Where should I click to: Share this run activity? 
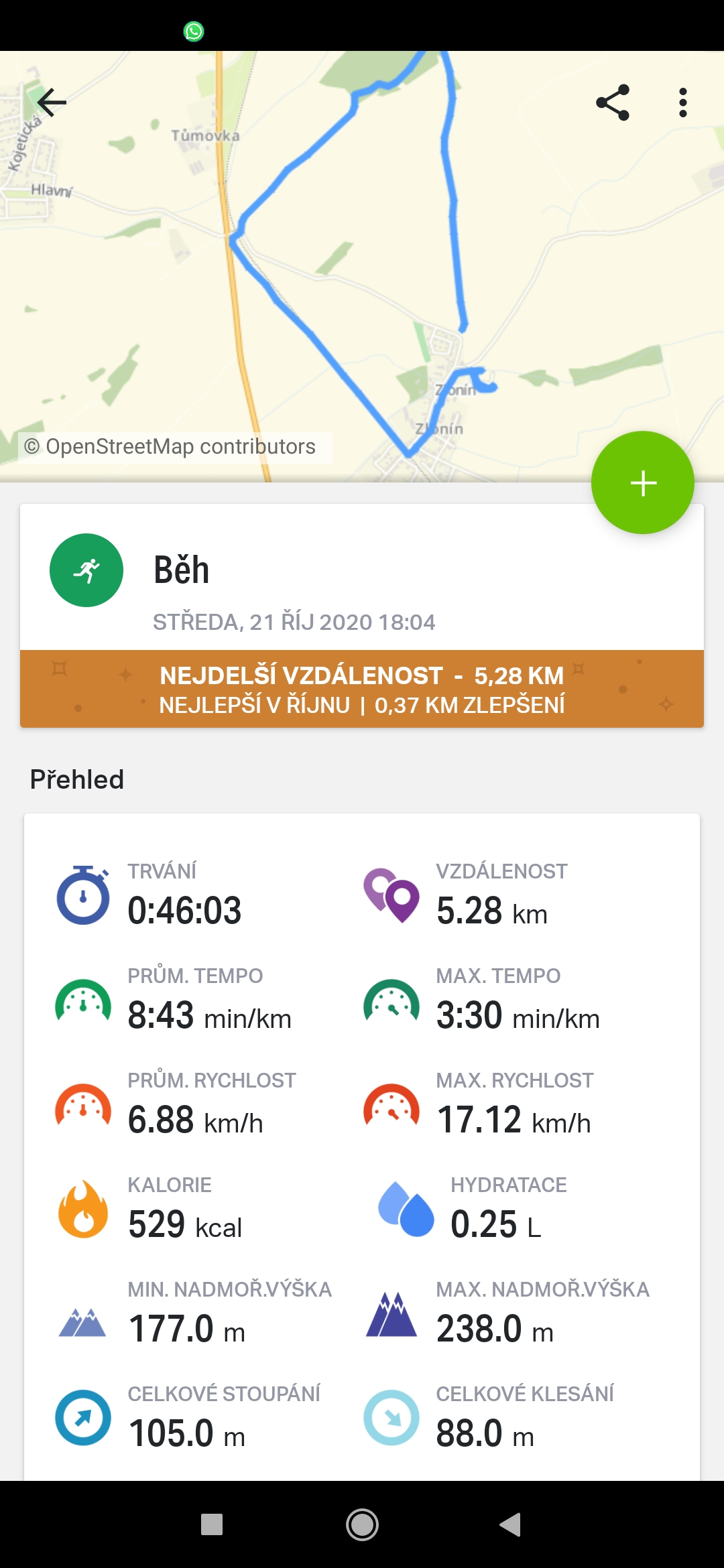[x=613, y=103]
